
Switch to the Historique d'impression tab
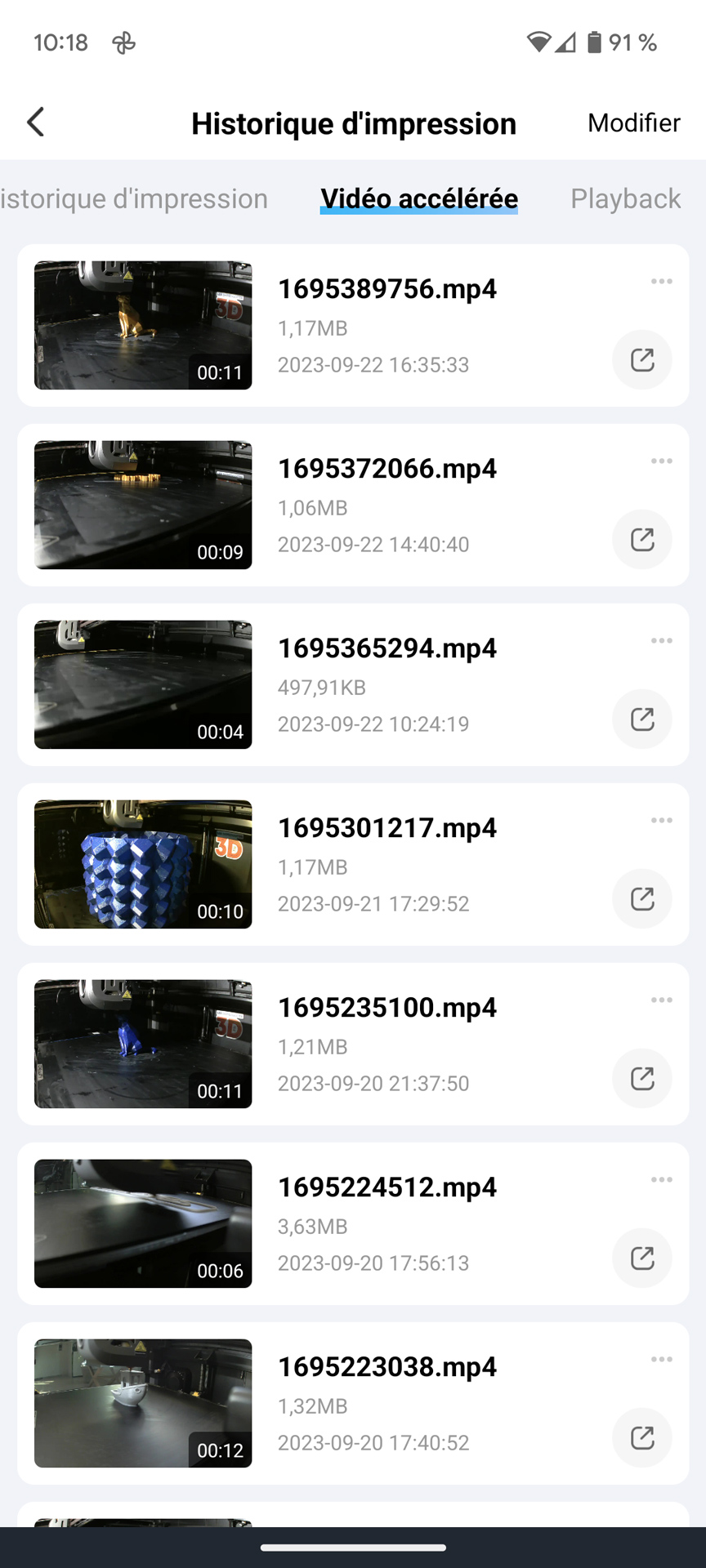(134, 198)
